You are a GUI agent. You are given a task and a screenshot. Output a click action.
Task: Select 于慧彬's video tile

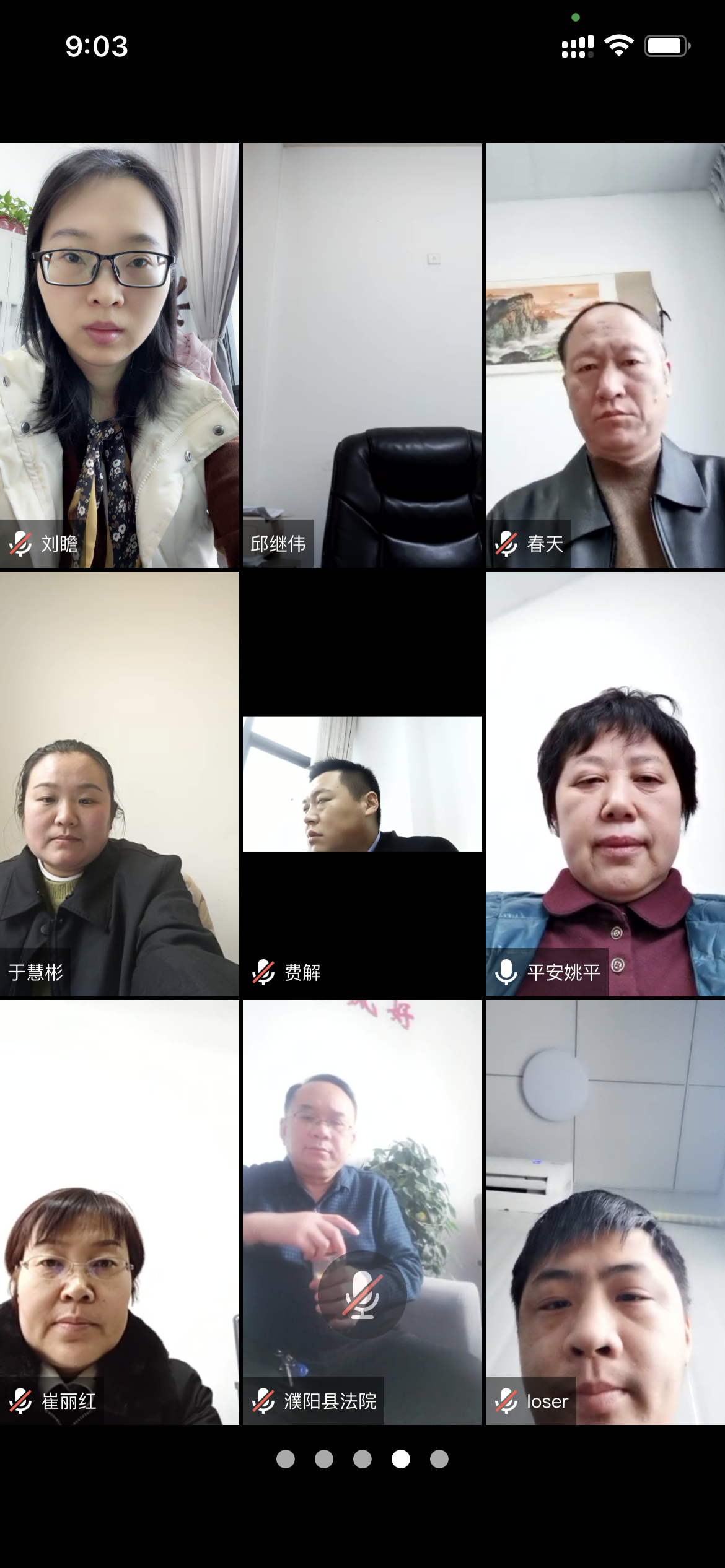(x=119, y=784)
